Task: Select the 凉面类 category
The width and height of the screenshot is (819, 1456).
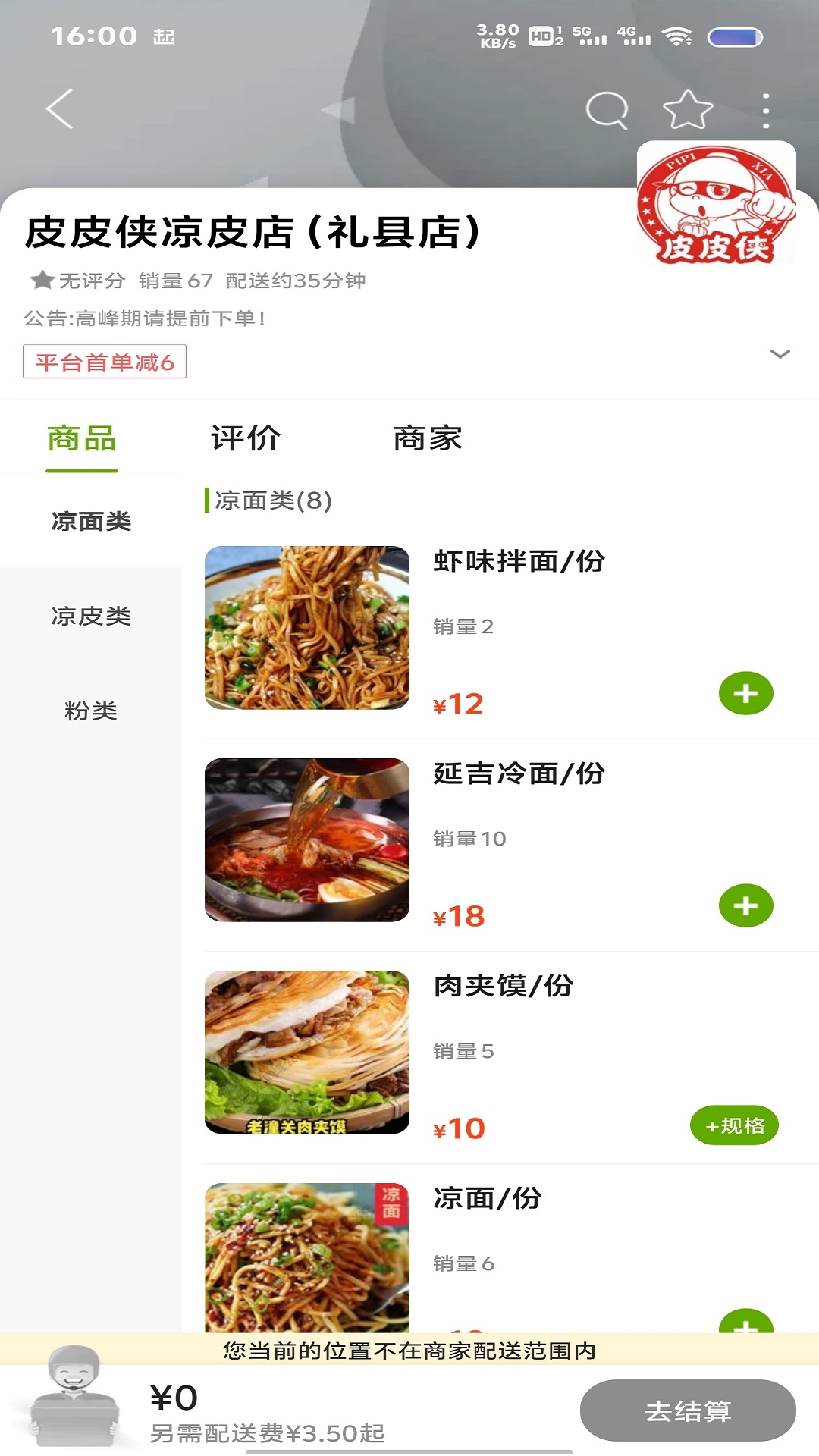Action: (x=91, y=521)
